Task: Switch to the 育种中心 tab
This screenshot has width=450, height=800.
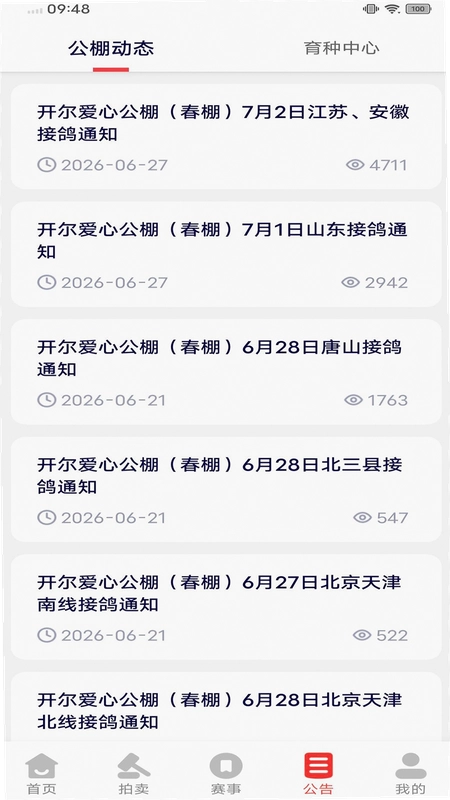Action: click(x=341, y=48)
